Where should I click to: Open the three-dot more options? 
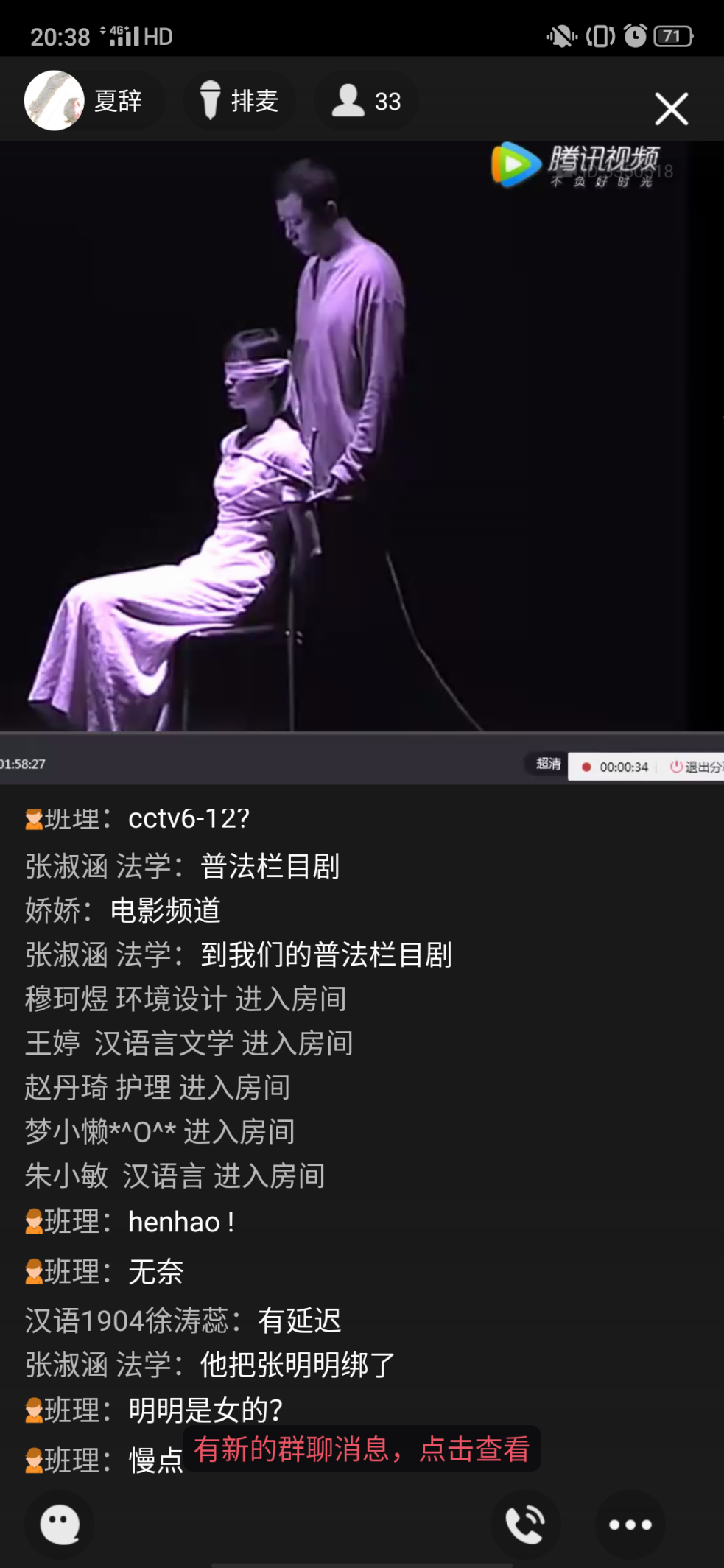pos(630,1525)
